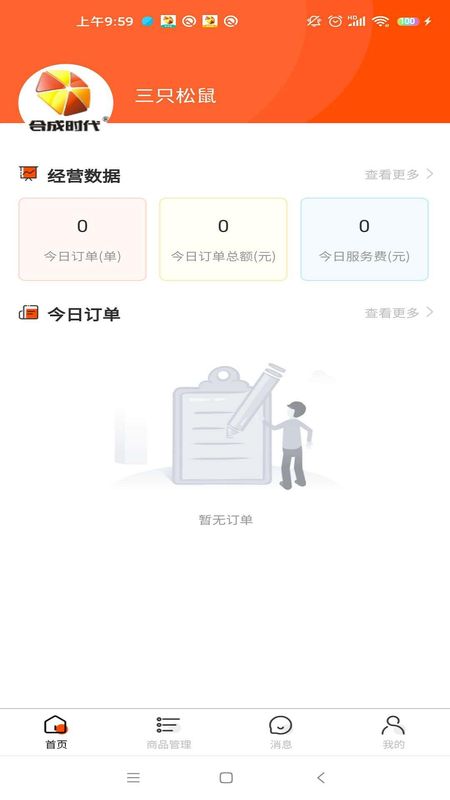Open 查看更多 next to 今日订单
The height and width of the screenshot is (800, 450).
tap(399, 312)
